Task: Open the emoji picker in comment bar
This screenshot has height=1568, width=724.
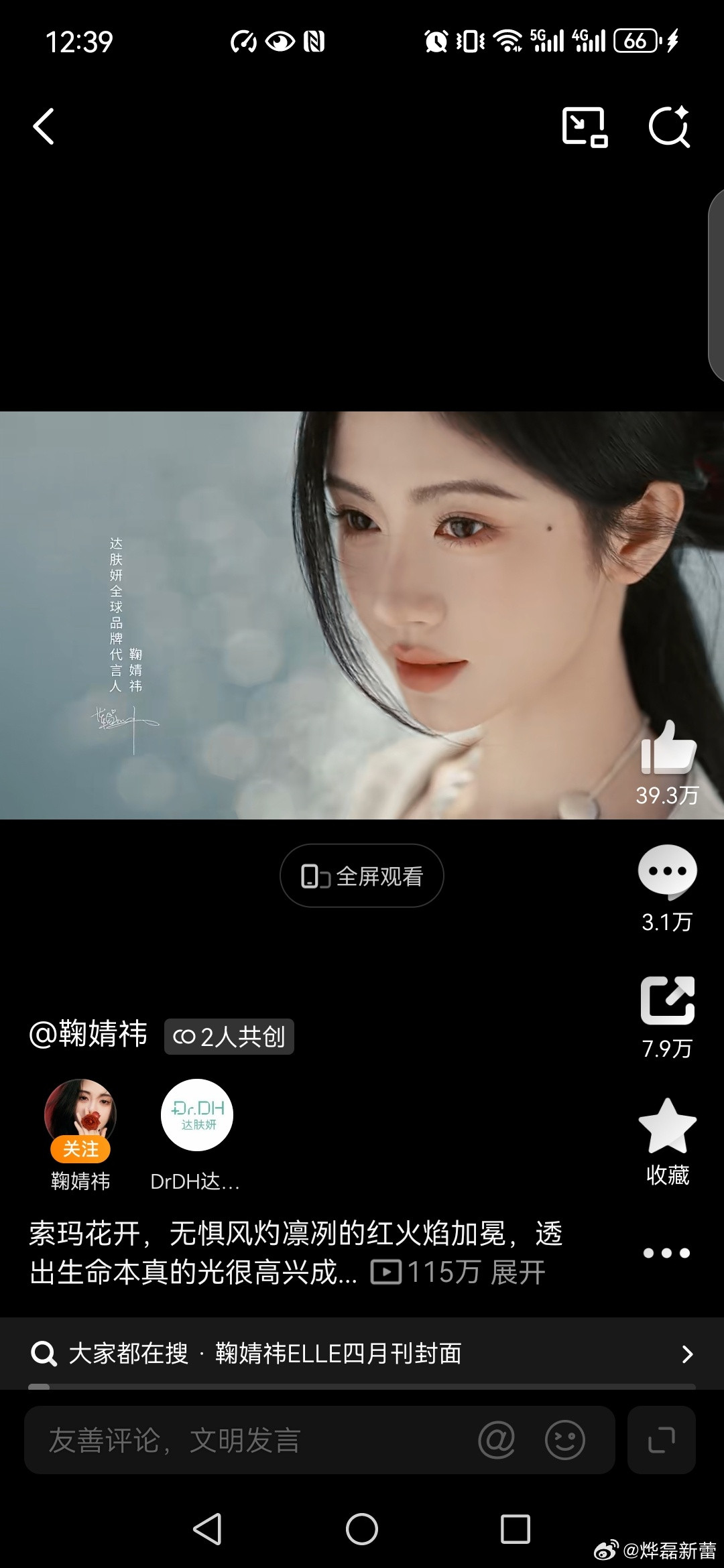Action: [x=565, y=1439]
